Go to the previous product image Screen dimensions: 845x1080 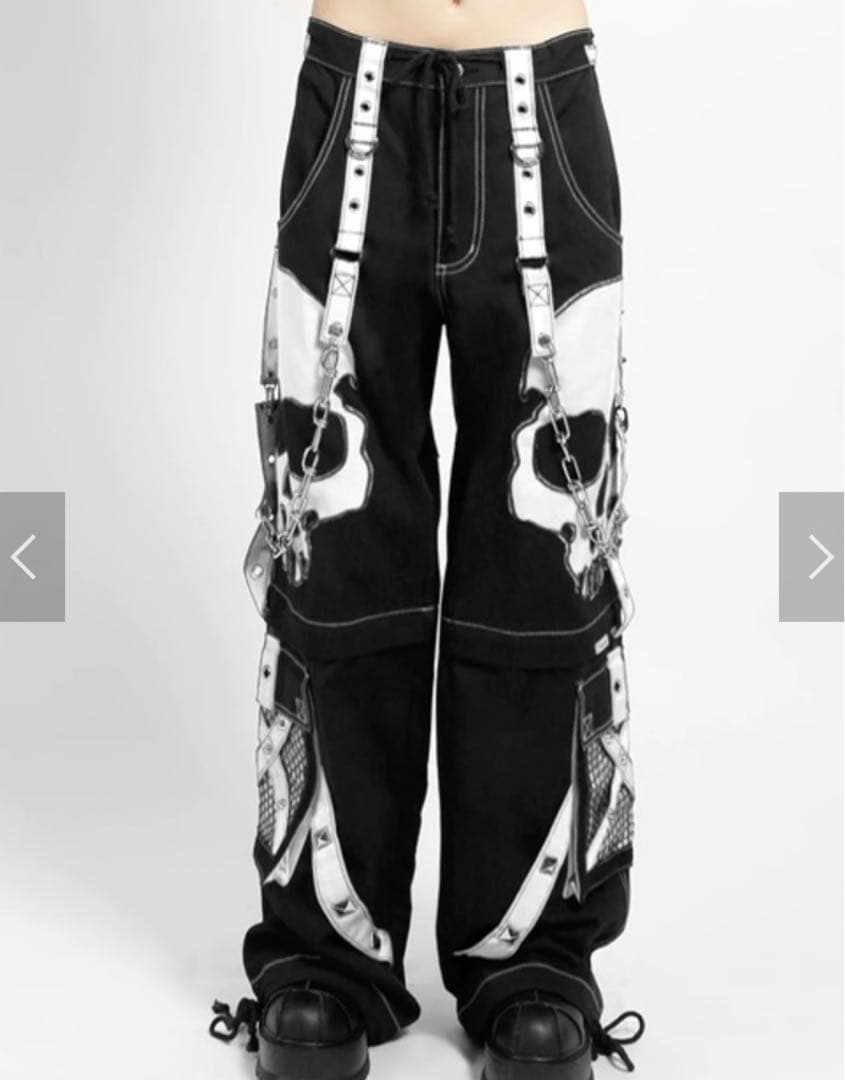[x=31, y=557]
